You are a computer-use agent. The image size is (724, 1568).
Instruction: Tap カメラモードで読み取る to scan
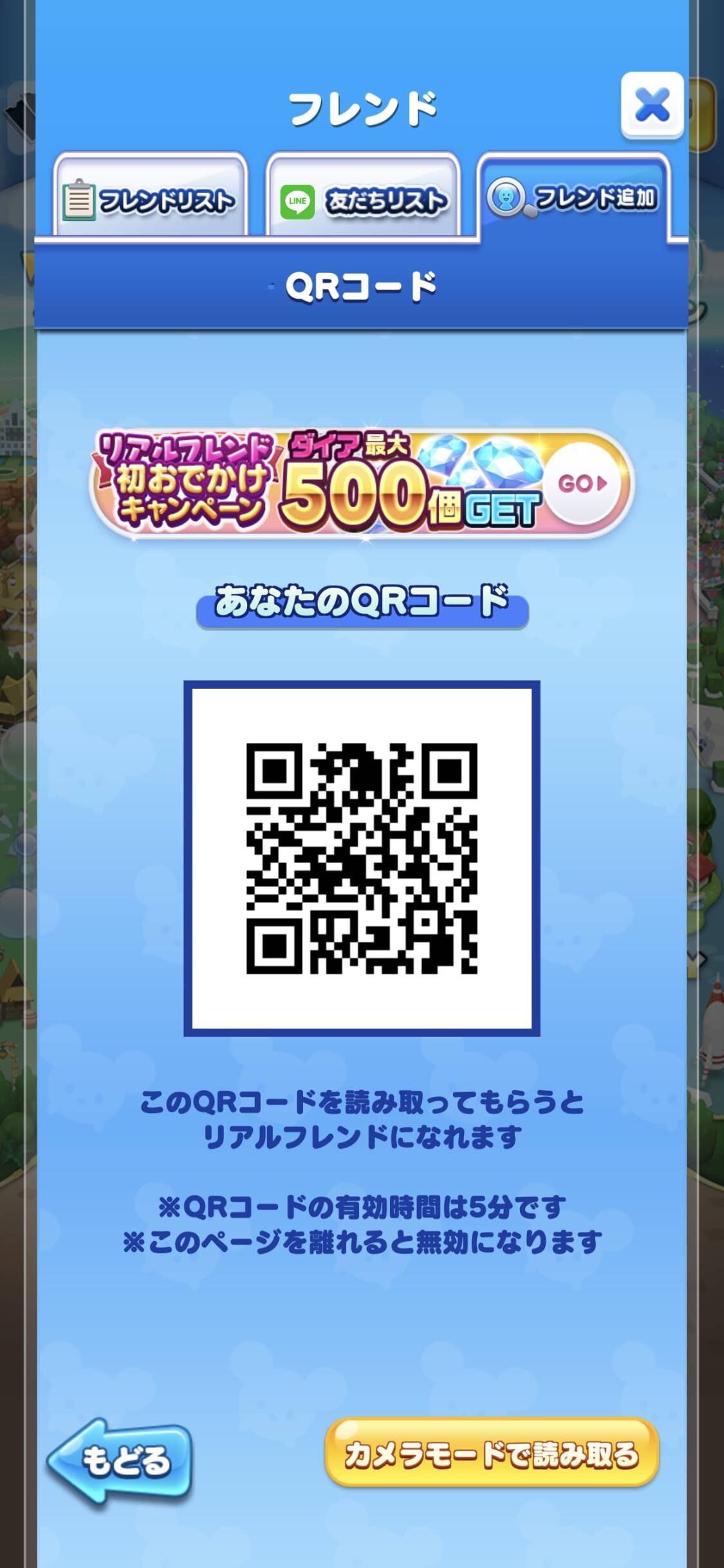point(492,1454)
